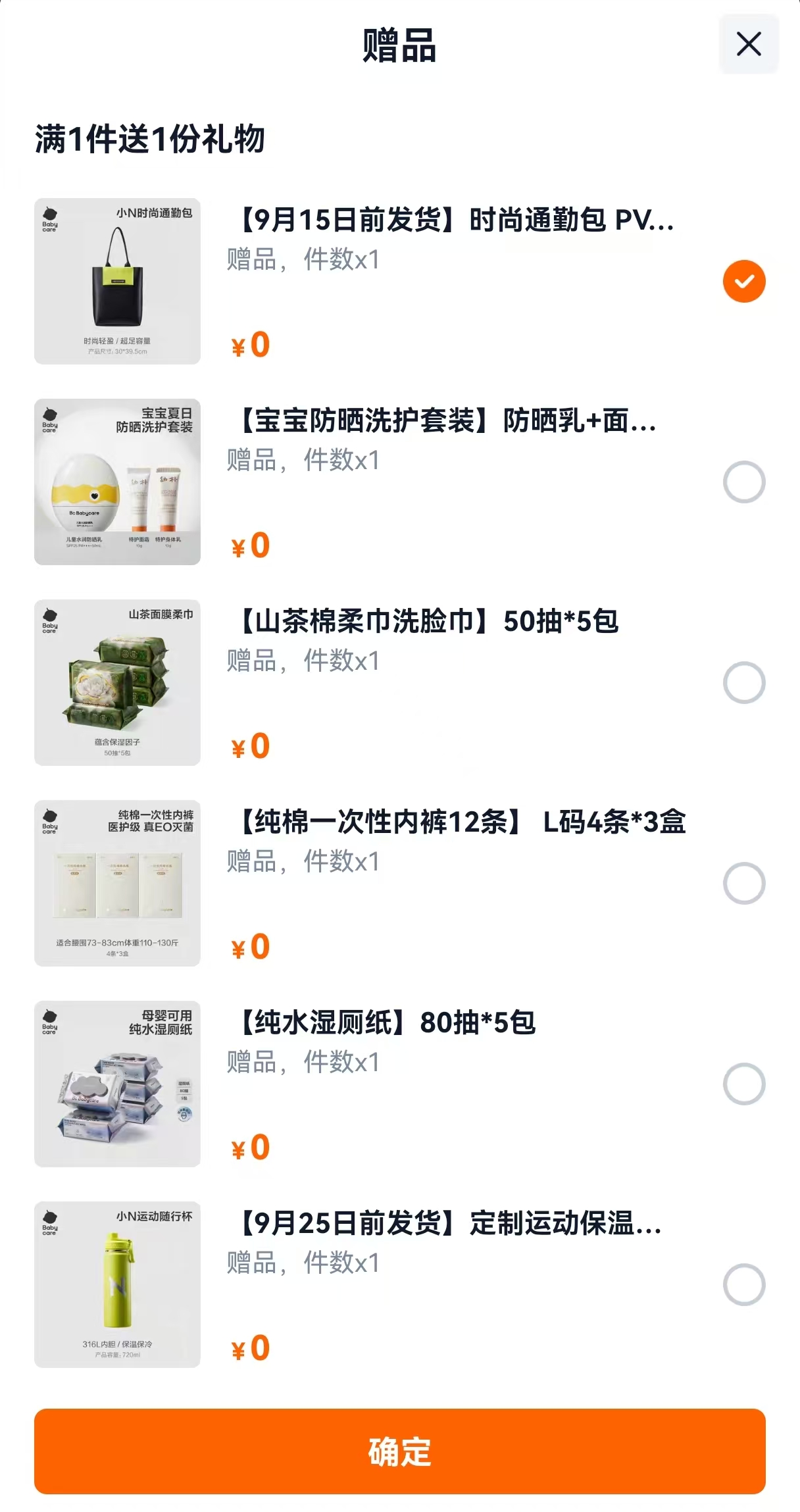Click the 小N时尚通勤包 product thumbnail

(x=116, y=281)
